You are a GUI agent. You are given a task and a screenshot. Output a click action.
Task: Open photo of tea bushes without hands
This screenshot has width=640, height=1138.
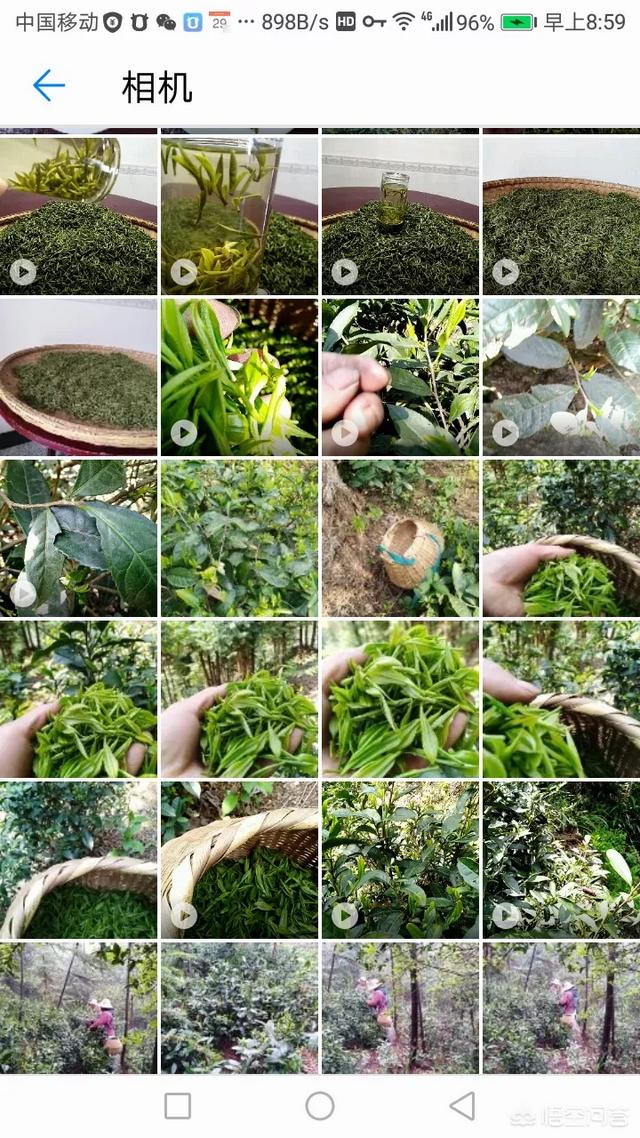coord(239,538)
